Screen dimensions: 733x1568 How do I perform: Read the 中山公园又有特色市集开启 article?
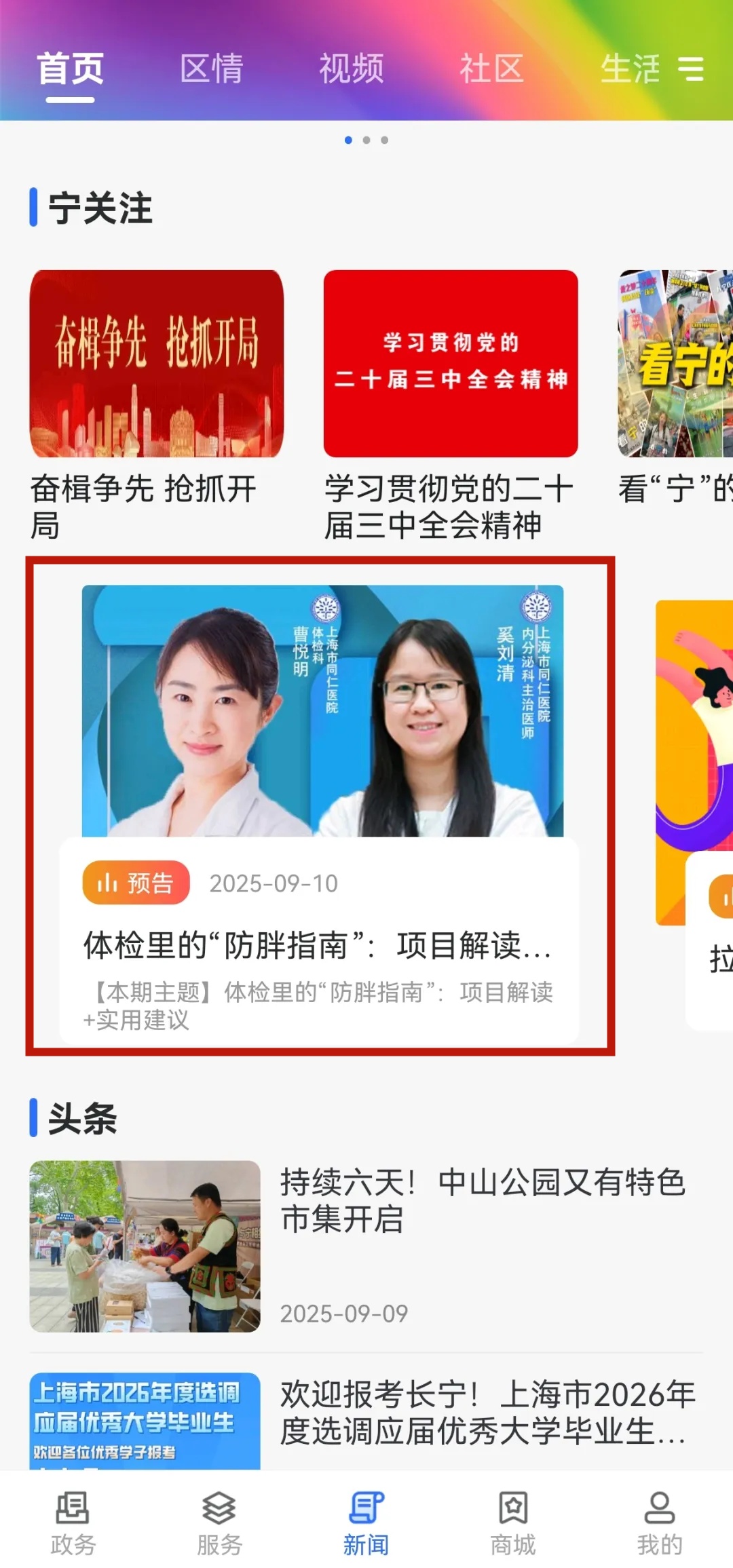482,1201
